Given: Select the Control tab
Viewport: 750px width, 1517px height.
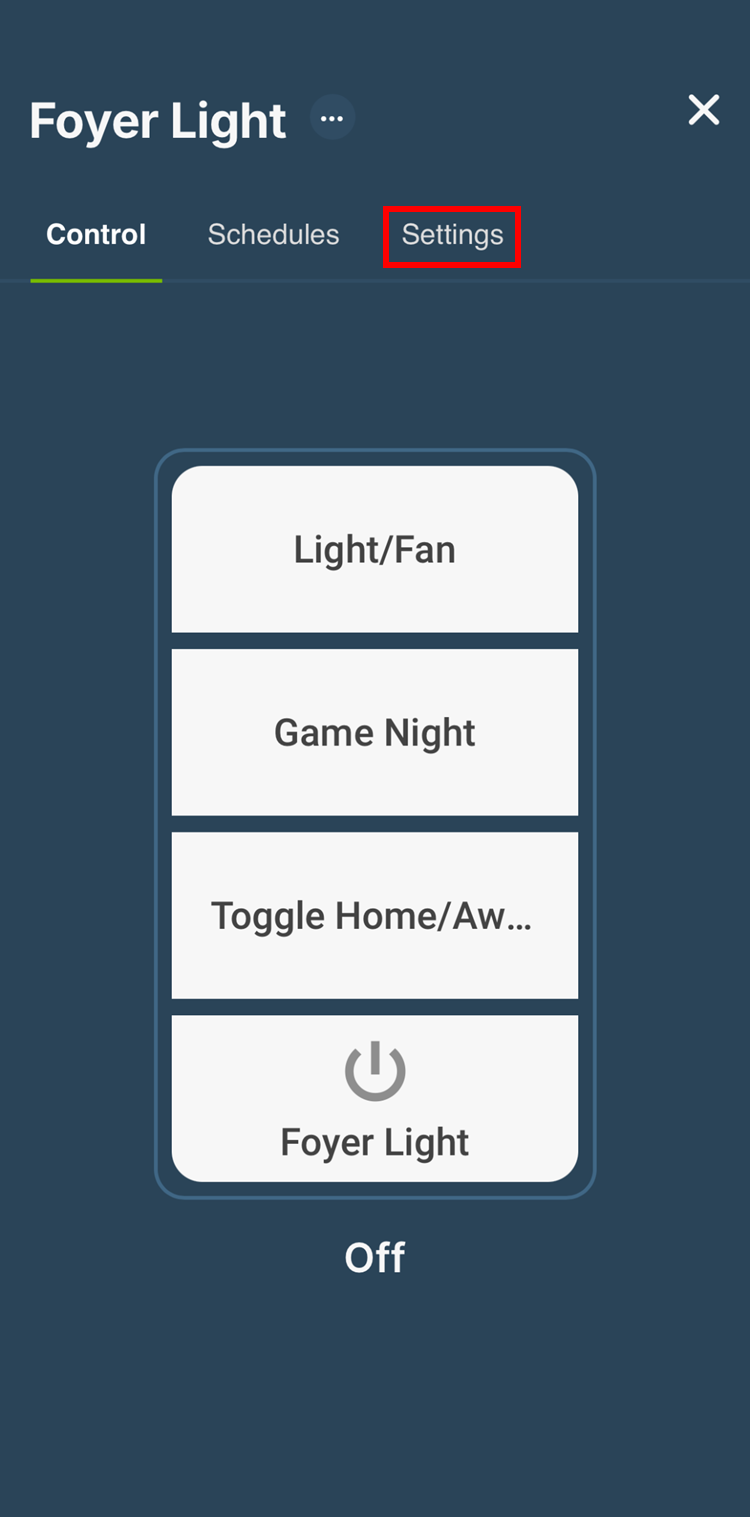Looking at the screenshot, I should [95, 235].
